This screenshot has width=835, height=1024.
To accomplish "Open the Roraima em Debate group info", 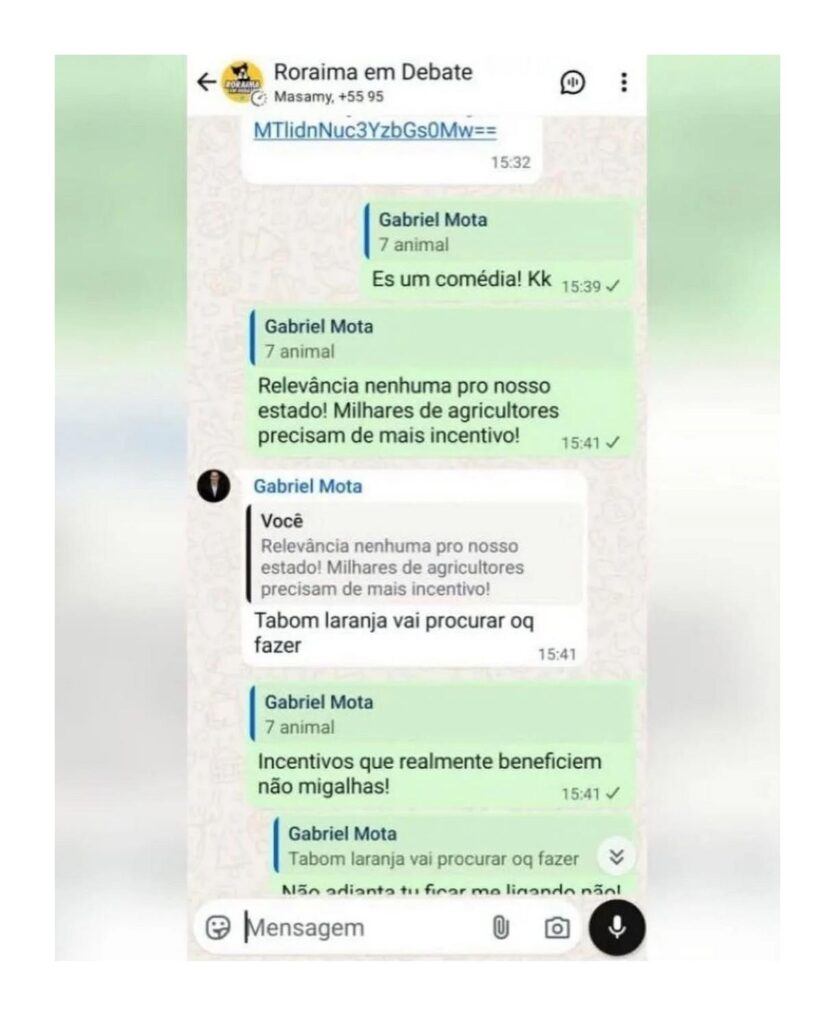I will click(370, 82).
